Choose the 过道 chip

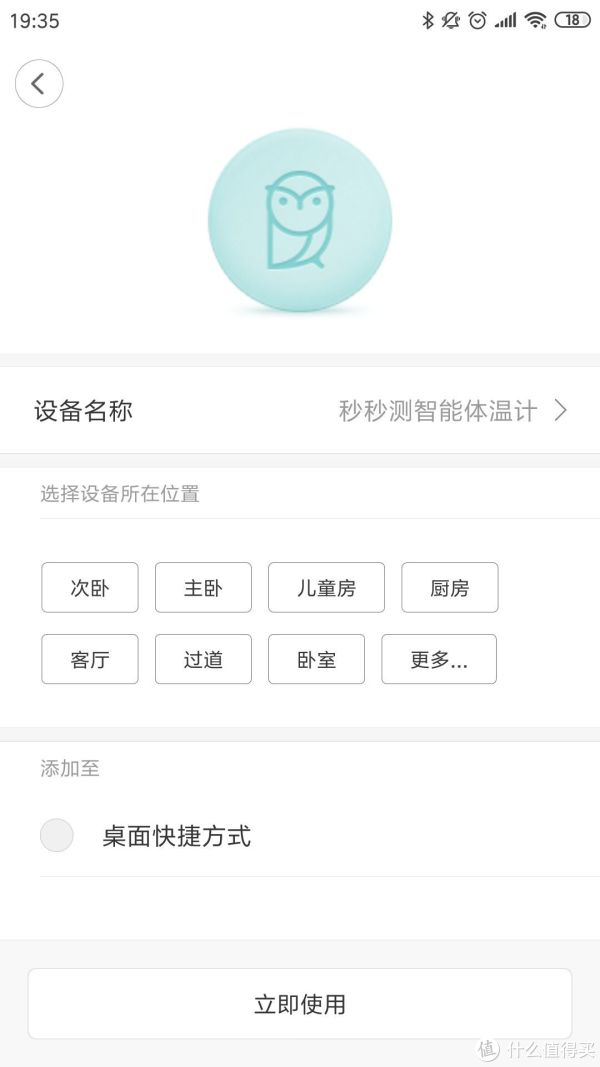(x=203, y=659)
